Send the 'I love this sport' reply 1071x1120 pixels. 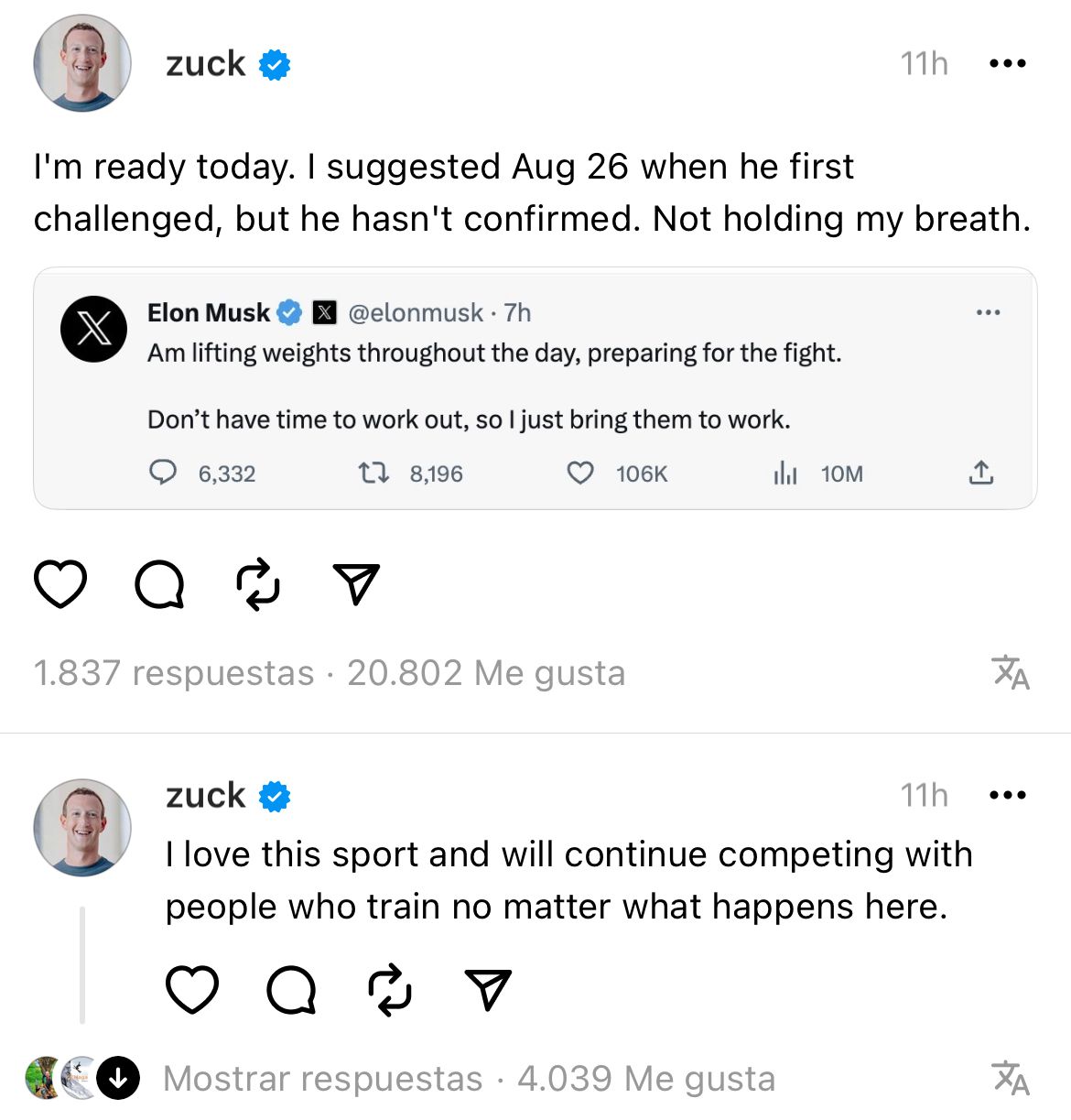[x=488, y=990]
